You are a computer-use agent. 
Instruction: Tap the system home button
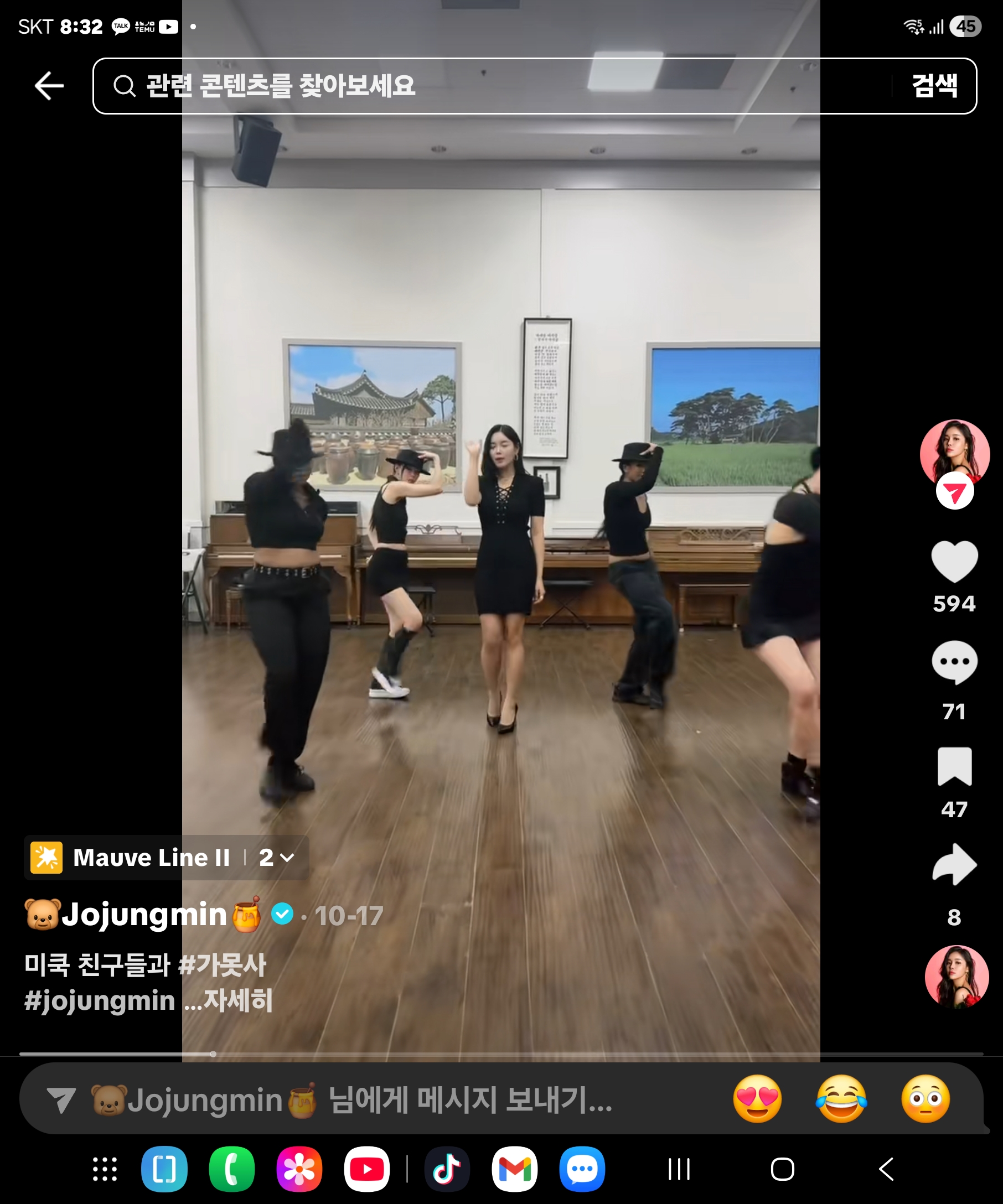click(782, 1170)
